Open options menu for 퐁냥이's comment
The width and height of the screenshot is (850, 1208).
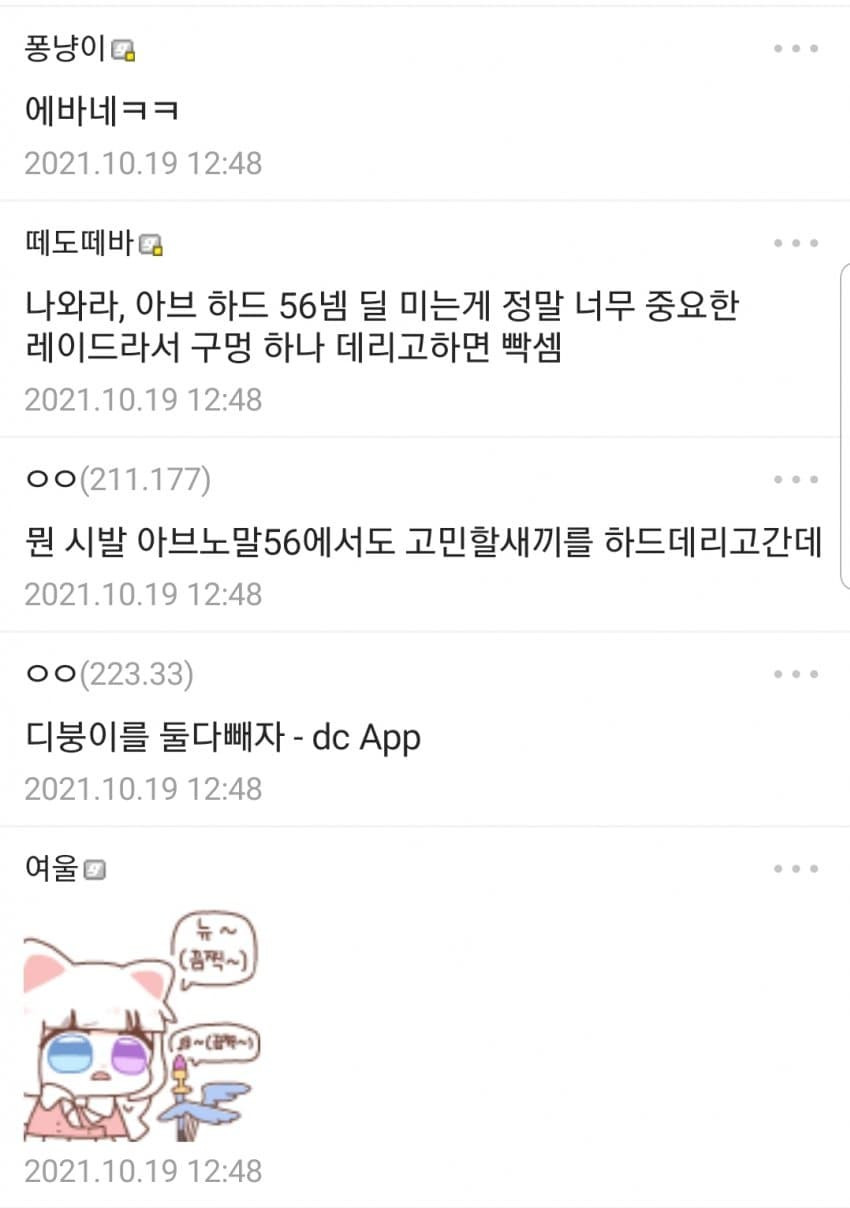tap(796, 49)
